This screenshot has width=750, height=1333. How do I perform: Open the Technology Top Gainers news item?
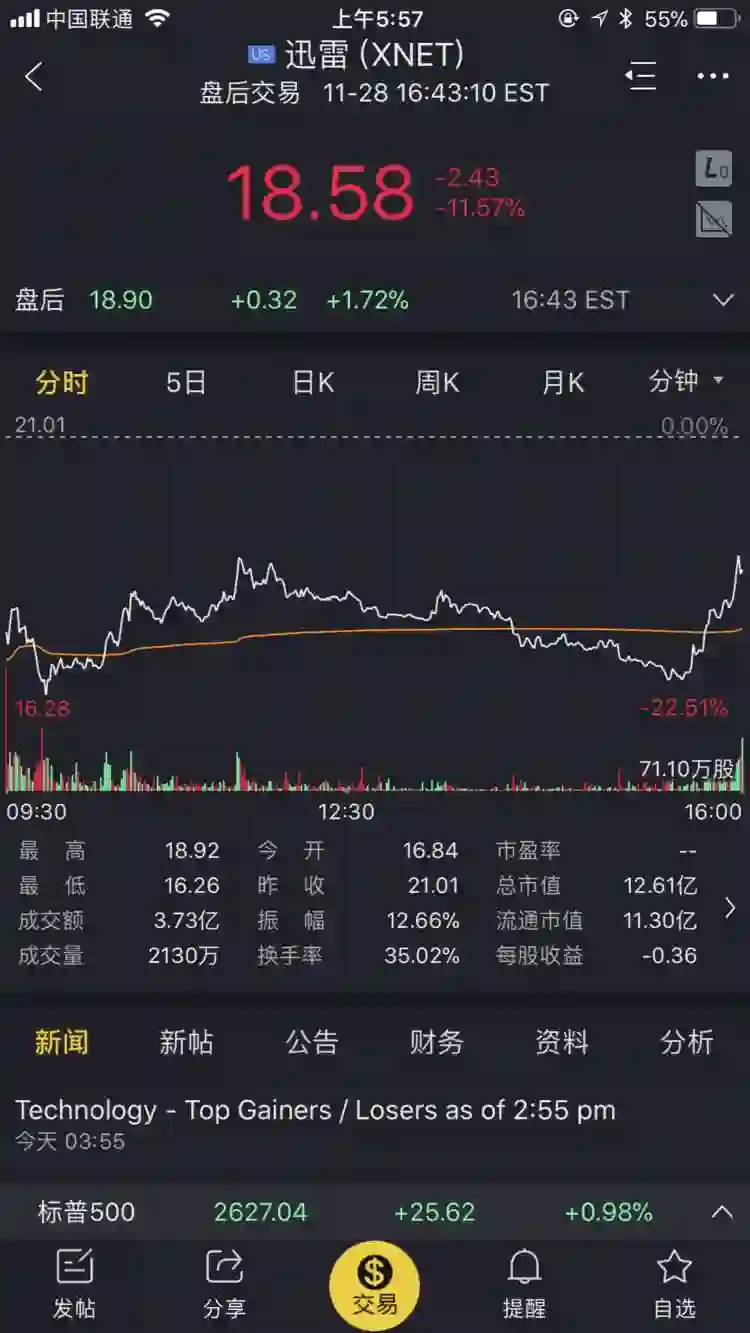pyautogui.click(x=315, y=1110)
